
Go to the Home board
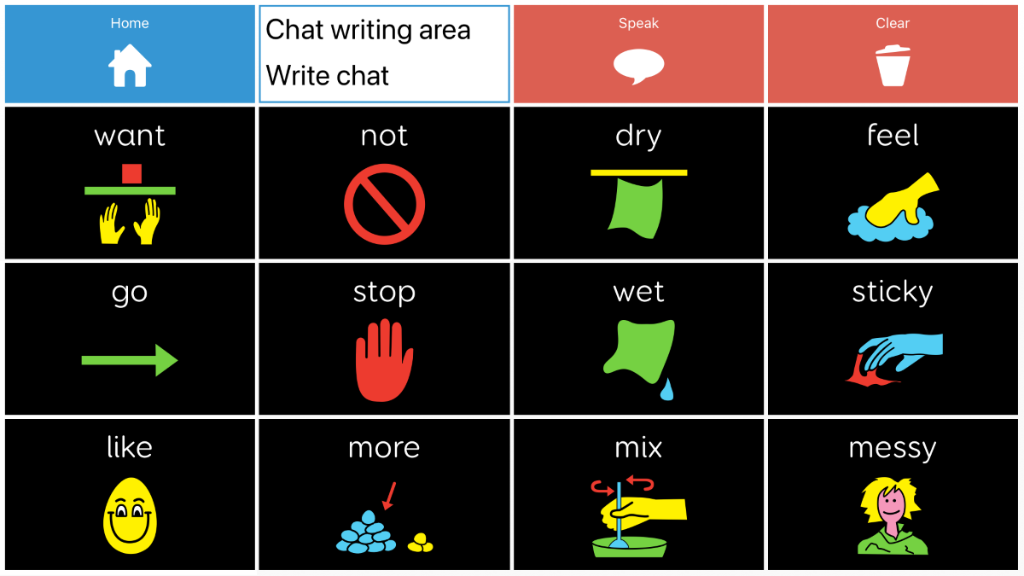(130, 54)
